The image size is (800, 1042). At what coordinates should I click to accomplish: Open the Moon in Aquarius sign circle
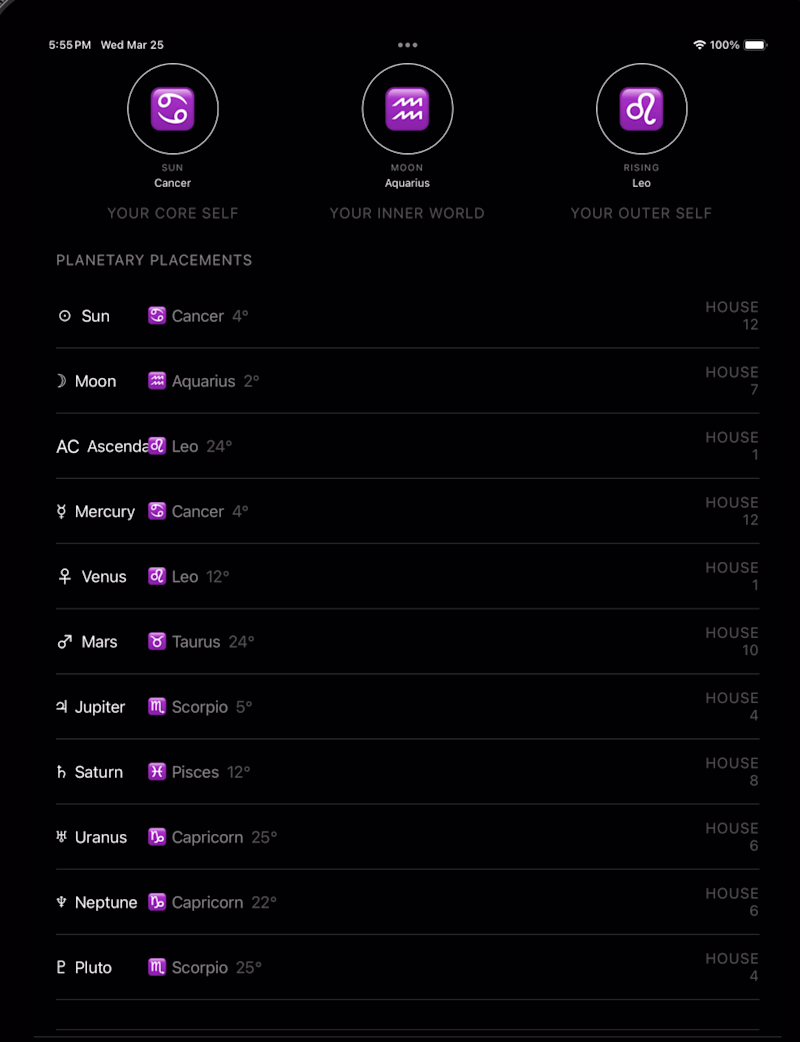407,109
